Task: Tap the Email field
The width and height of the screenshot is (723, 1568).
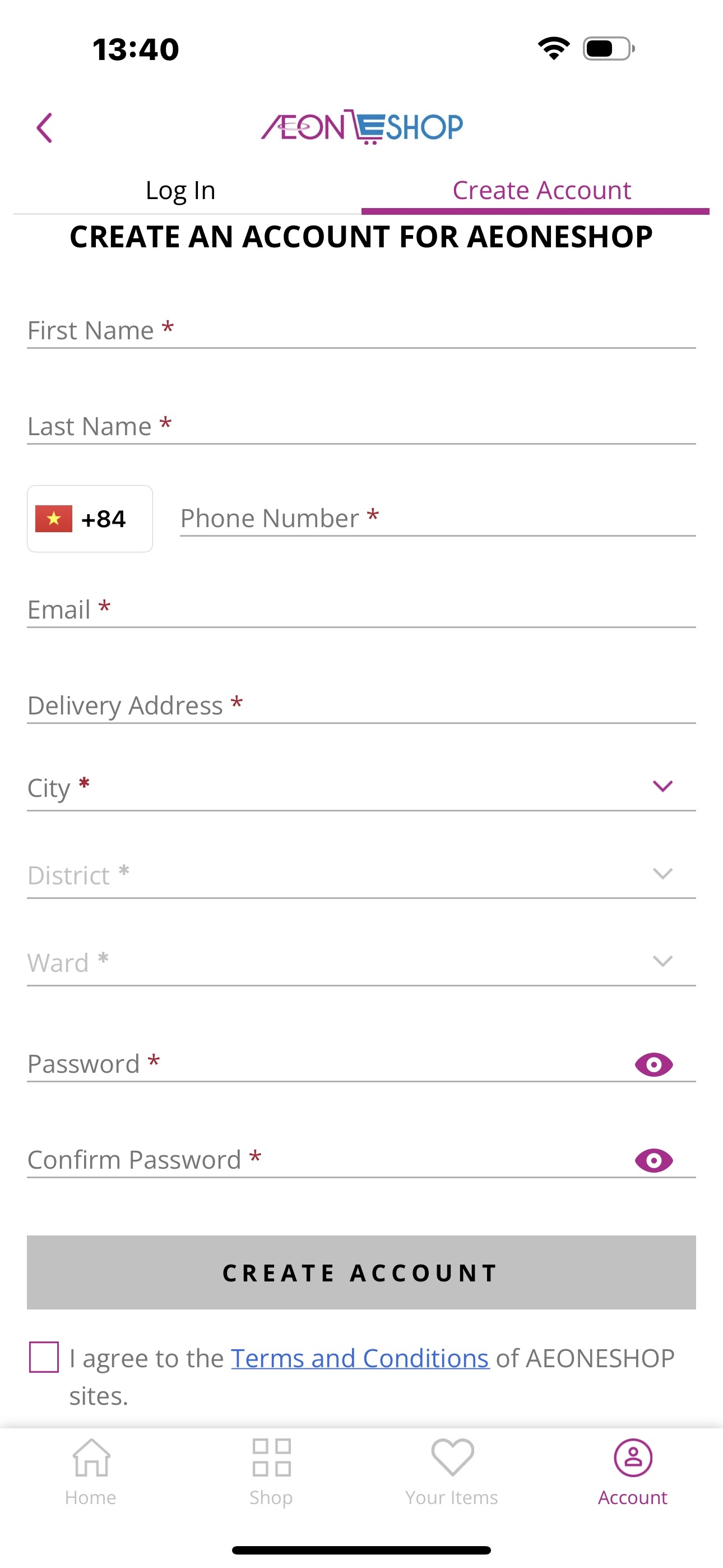Action: coord(360,609)
